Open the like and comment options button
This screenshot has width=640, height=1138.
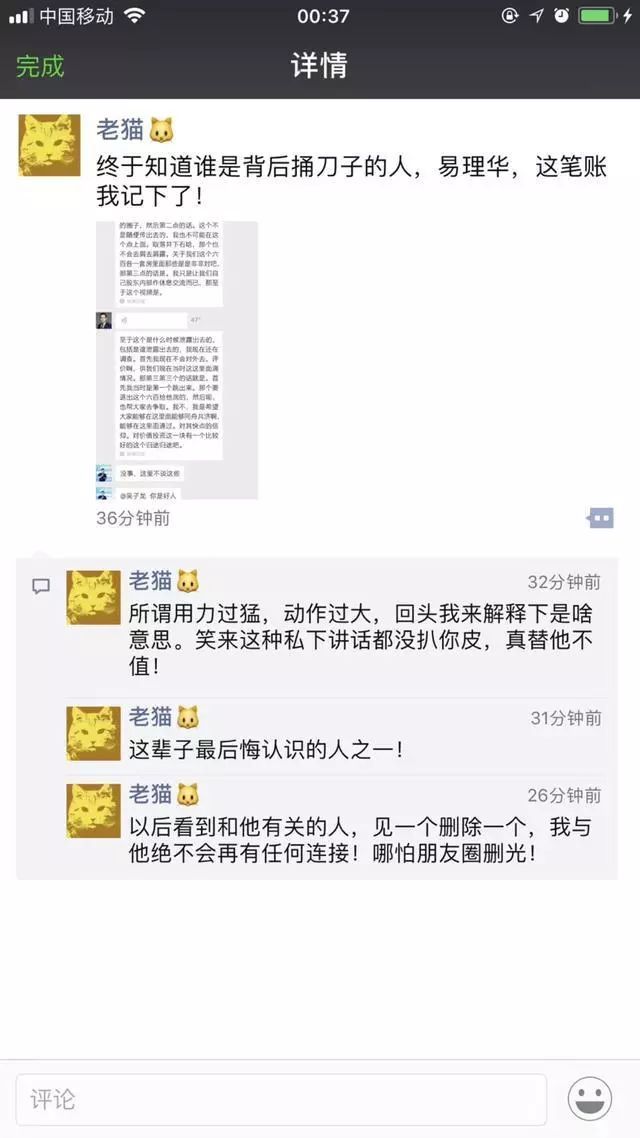(x=600, y=517)
